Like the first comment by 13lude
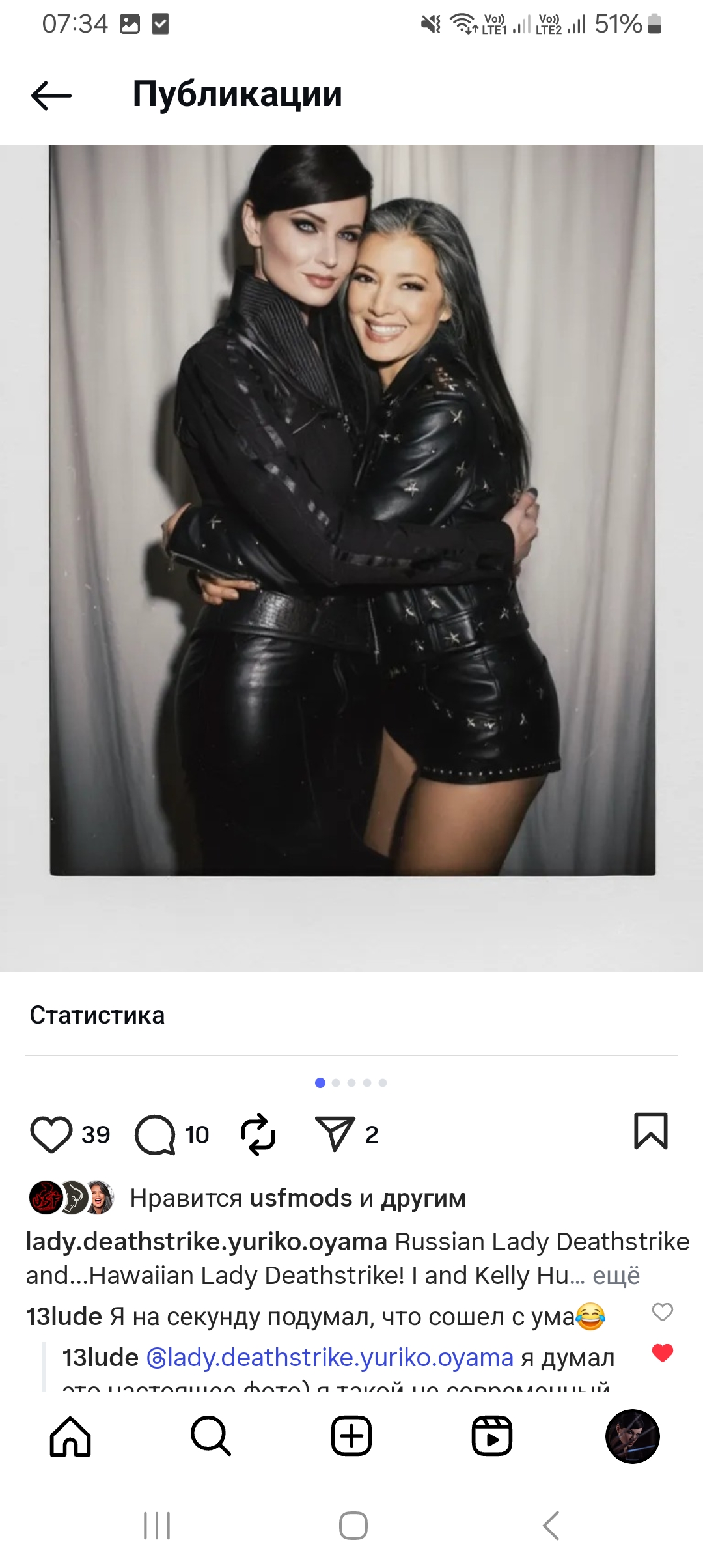703x1568 pixels. click(x=662, y=1312)
